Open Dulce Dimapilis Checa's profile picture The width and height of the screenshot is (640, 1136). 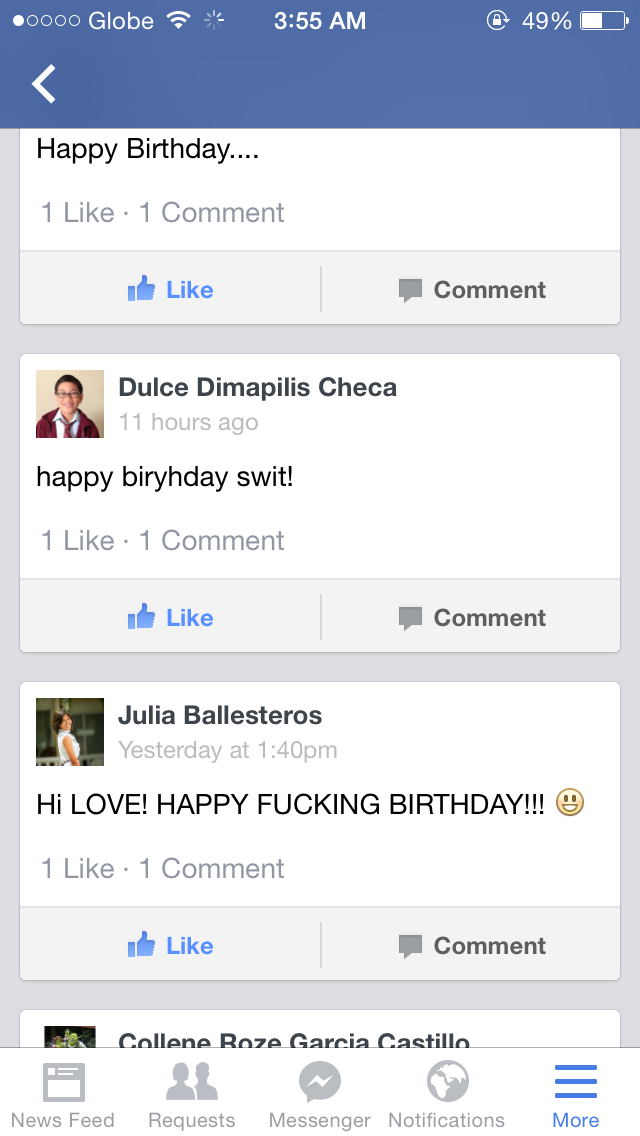(x=70, y=404)
